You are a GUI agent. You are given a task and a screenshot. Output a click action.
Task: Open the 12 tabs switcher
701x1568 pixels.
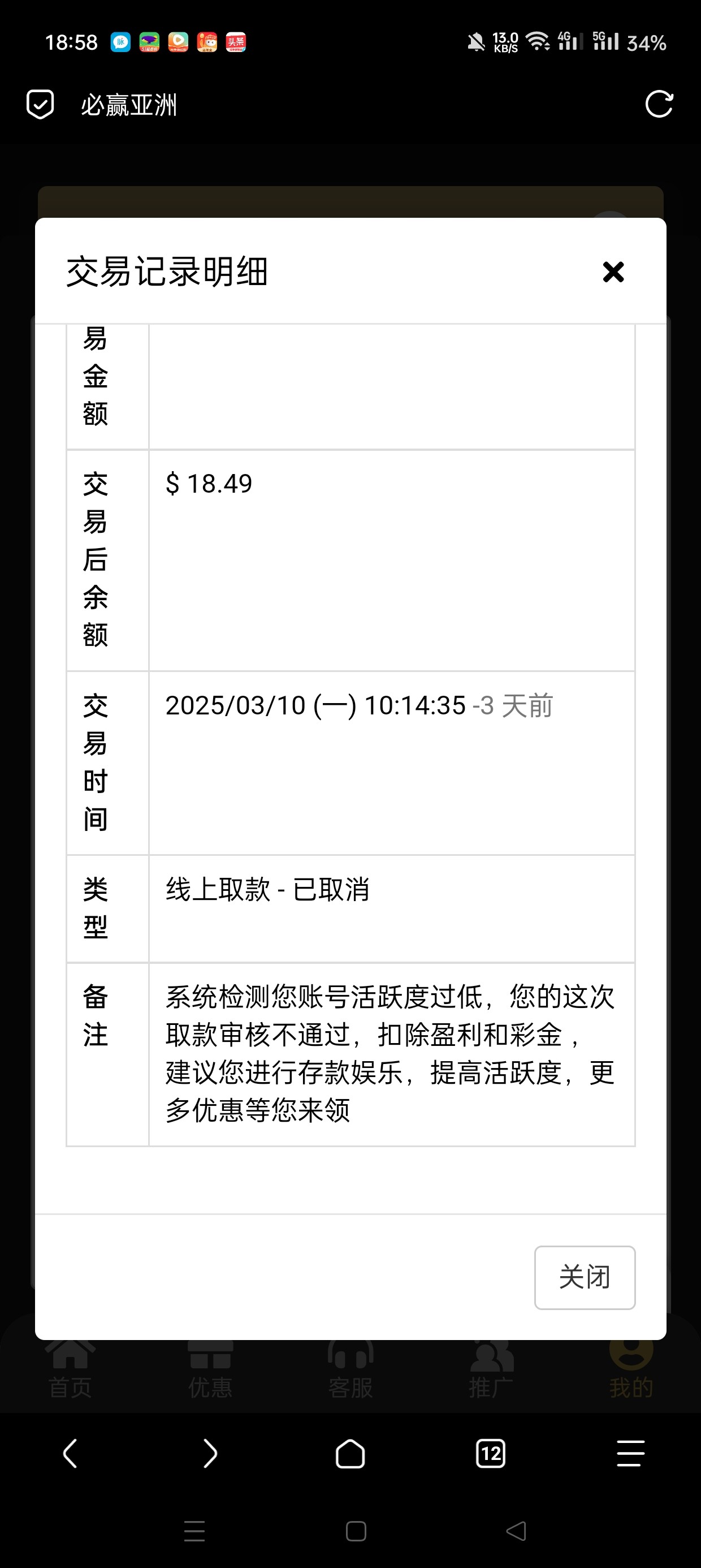click(x=491, y=1454)
